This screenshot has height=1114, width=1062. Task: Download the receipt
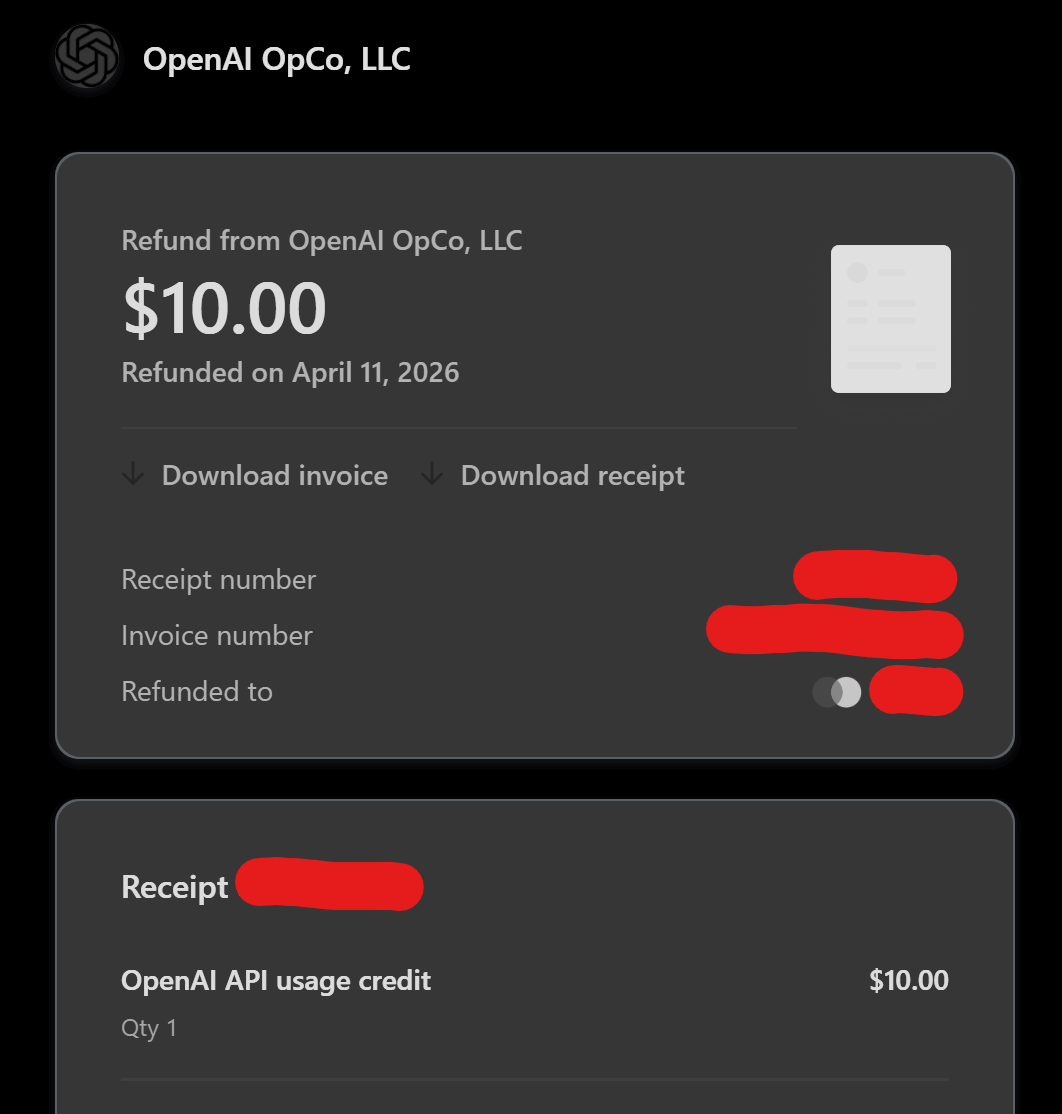tap(554, 475)
